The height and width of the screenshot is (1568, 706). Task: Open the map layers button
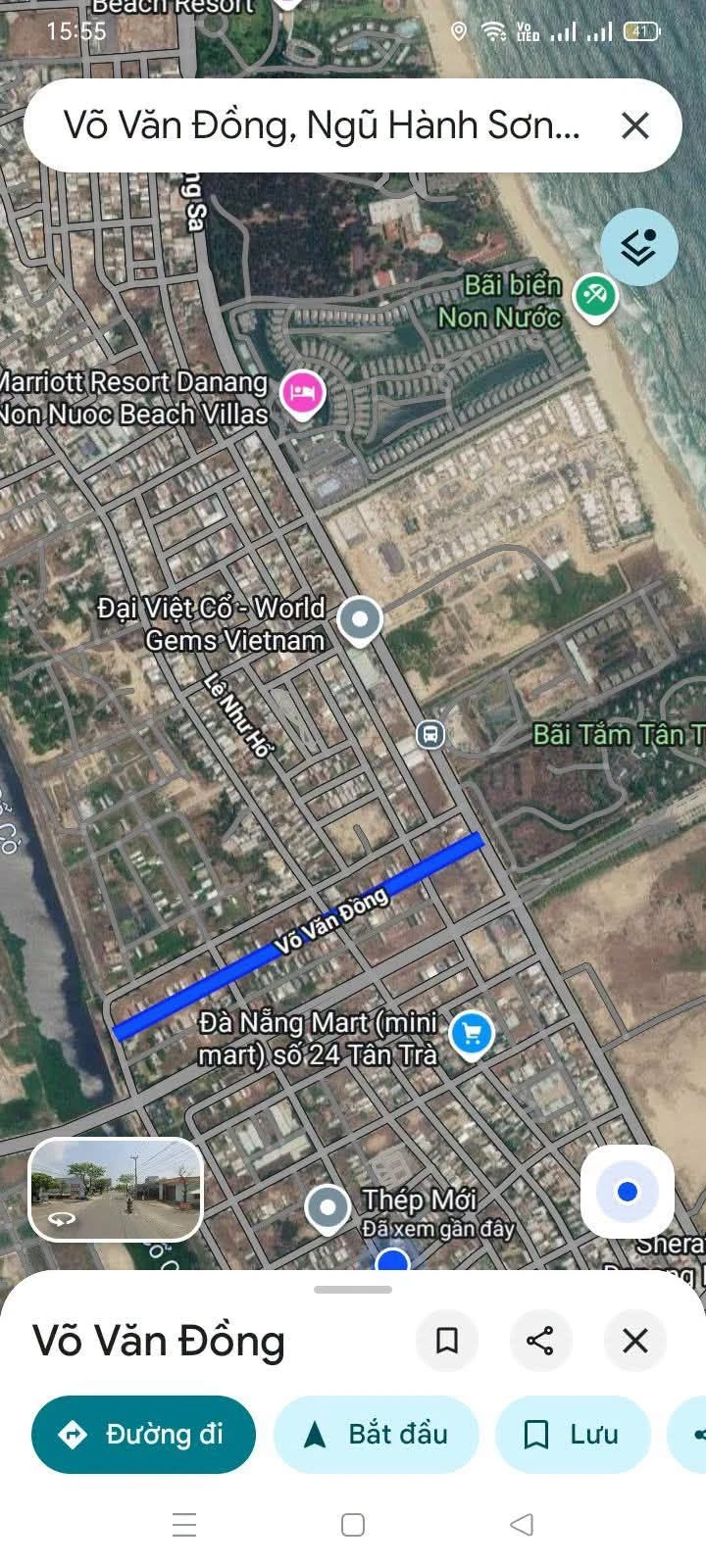pyautogui.click(x=638, y=247)
